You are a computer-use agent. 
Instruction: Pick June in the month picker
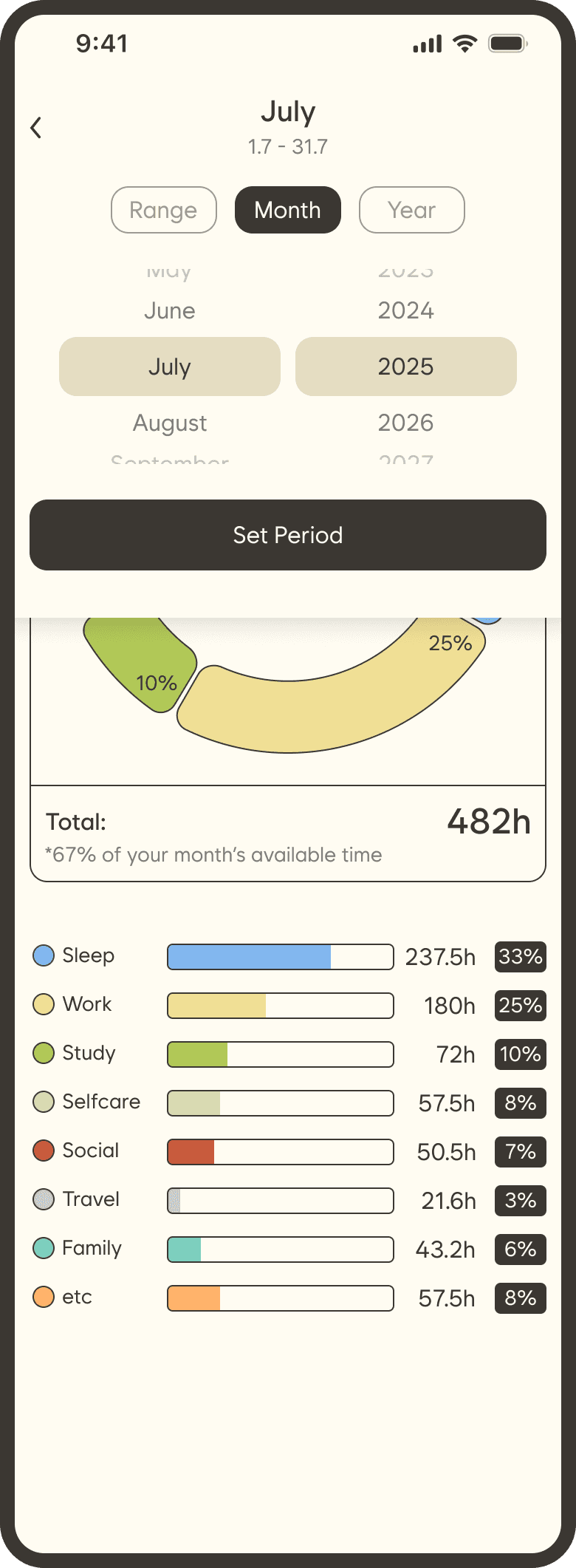point(170,310)
